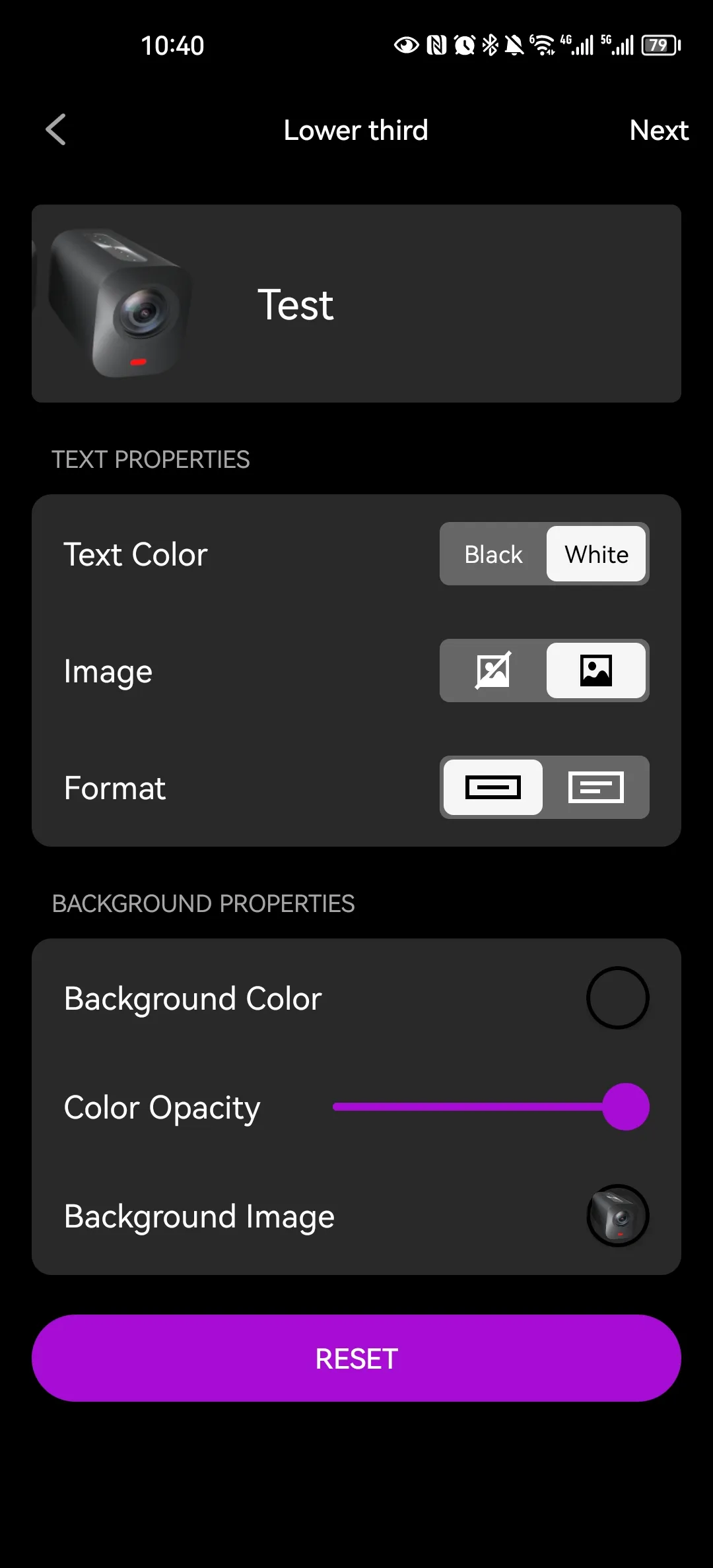The image size is (713, 1568).
Task: Reset the lower third settings
Action: click(356, 1358)
